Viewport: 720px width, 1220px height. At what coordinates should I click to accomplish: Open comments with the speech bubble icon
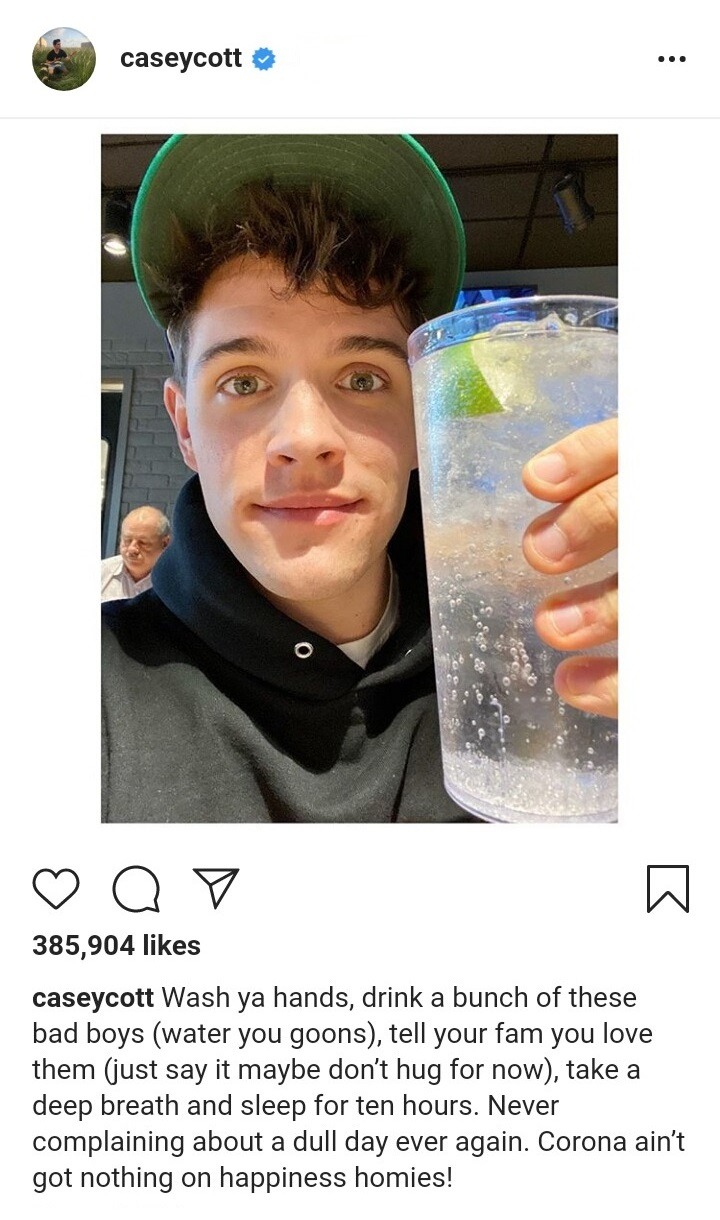[x=136, y=888]
